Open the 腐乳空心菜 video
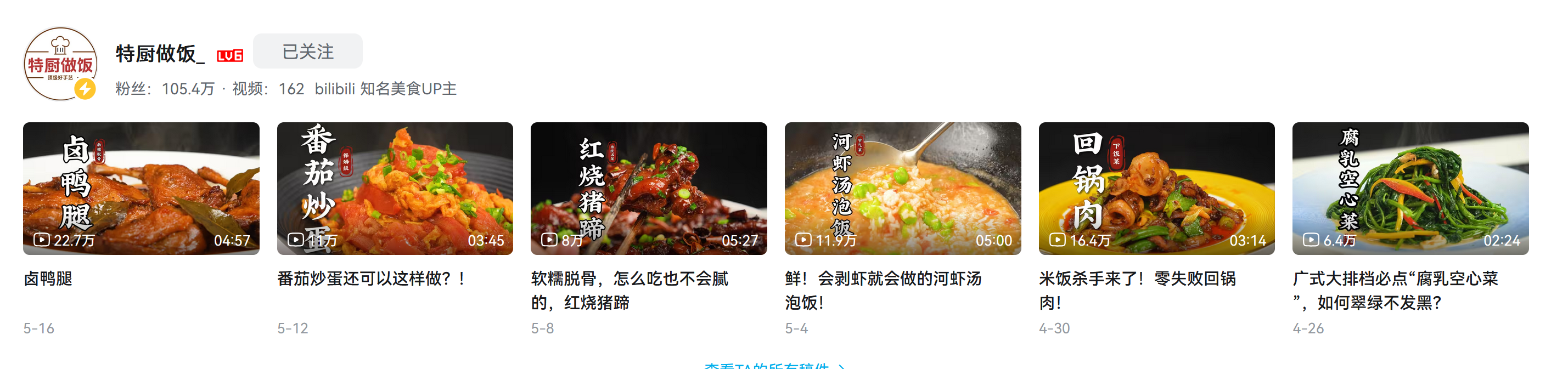Screen dimensions: 1568x369 1410,188
